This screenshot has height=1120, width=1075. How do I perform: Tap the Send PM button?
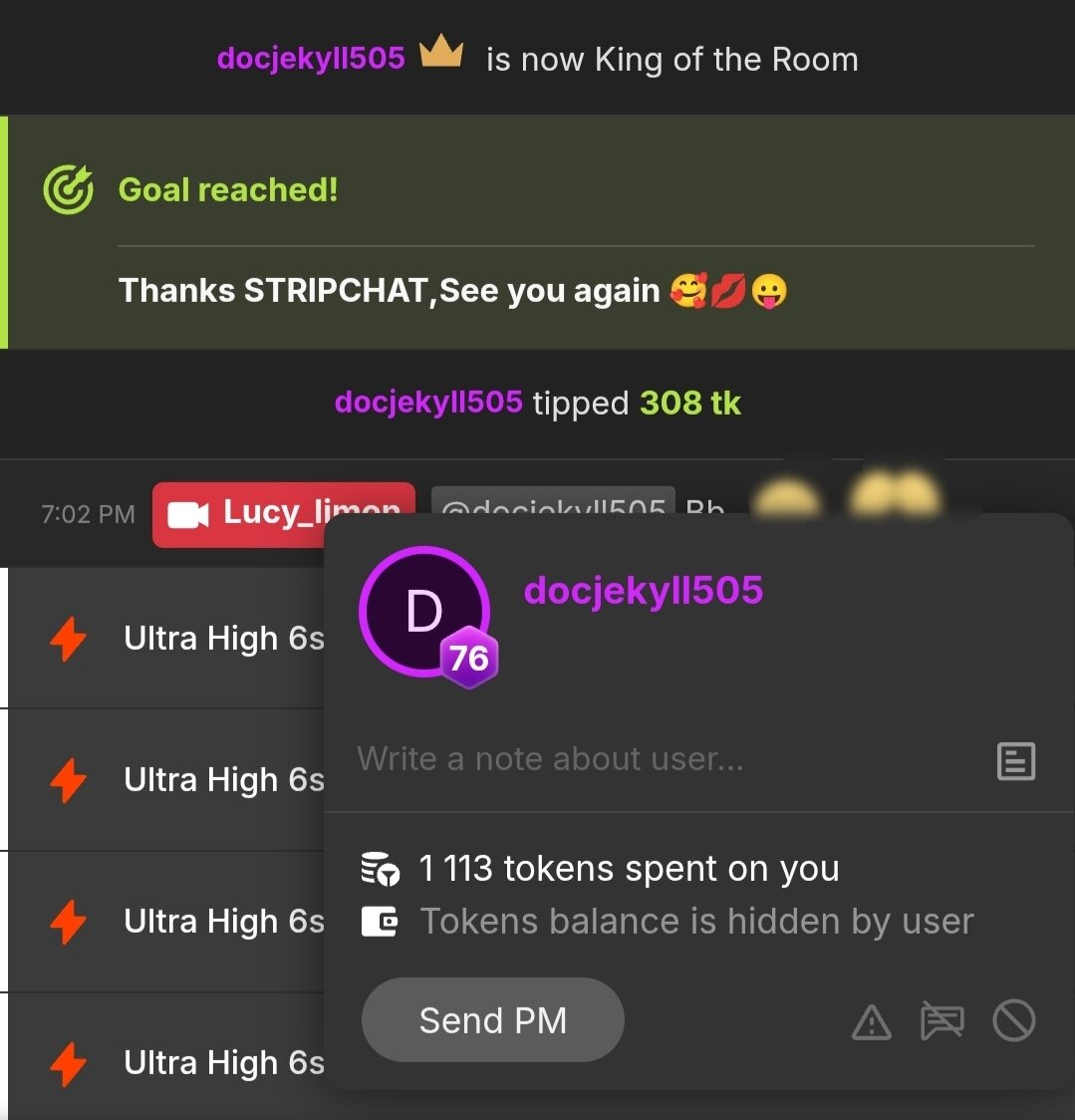[492, 1019]
